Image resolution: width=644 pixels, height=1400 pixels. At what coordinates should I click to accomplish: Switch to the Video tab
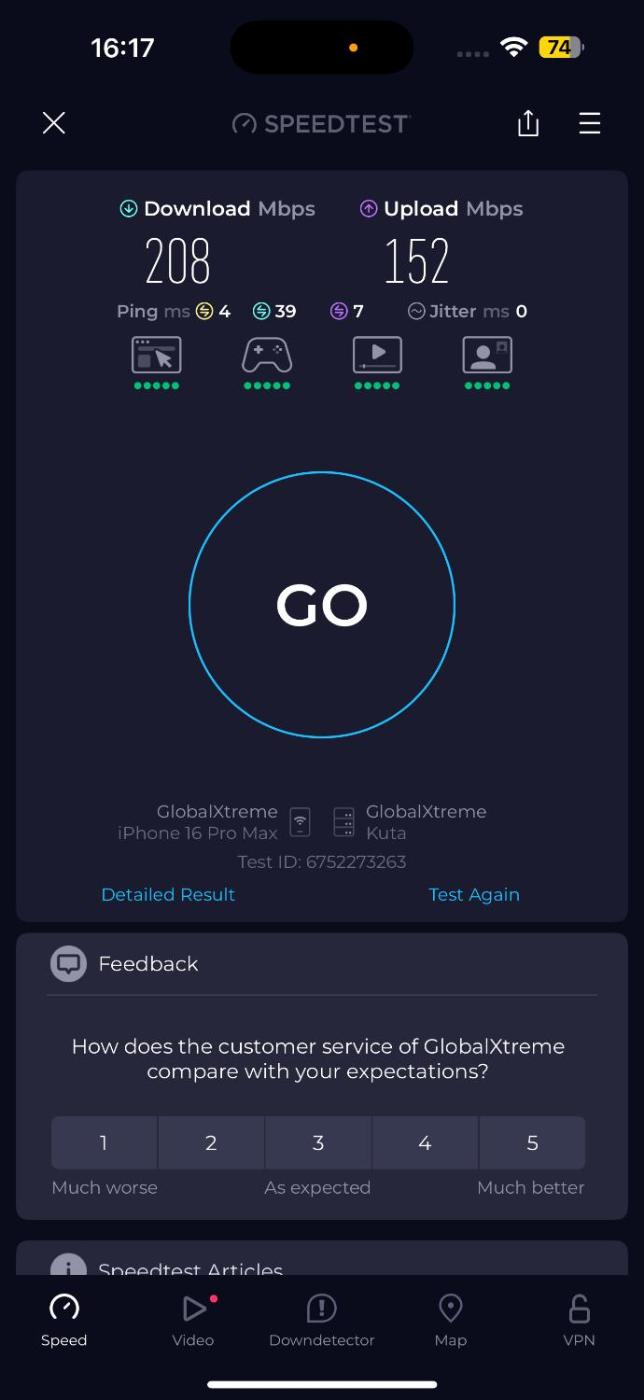tap(193, 1320)
